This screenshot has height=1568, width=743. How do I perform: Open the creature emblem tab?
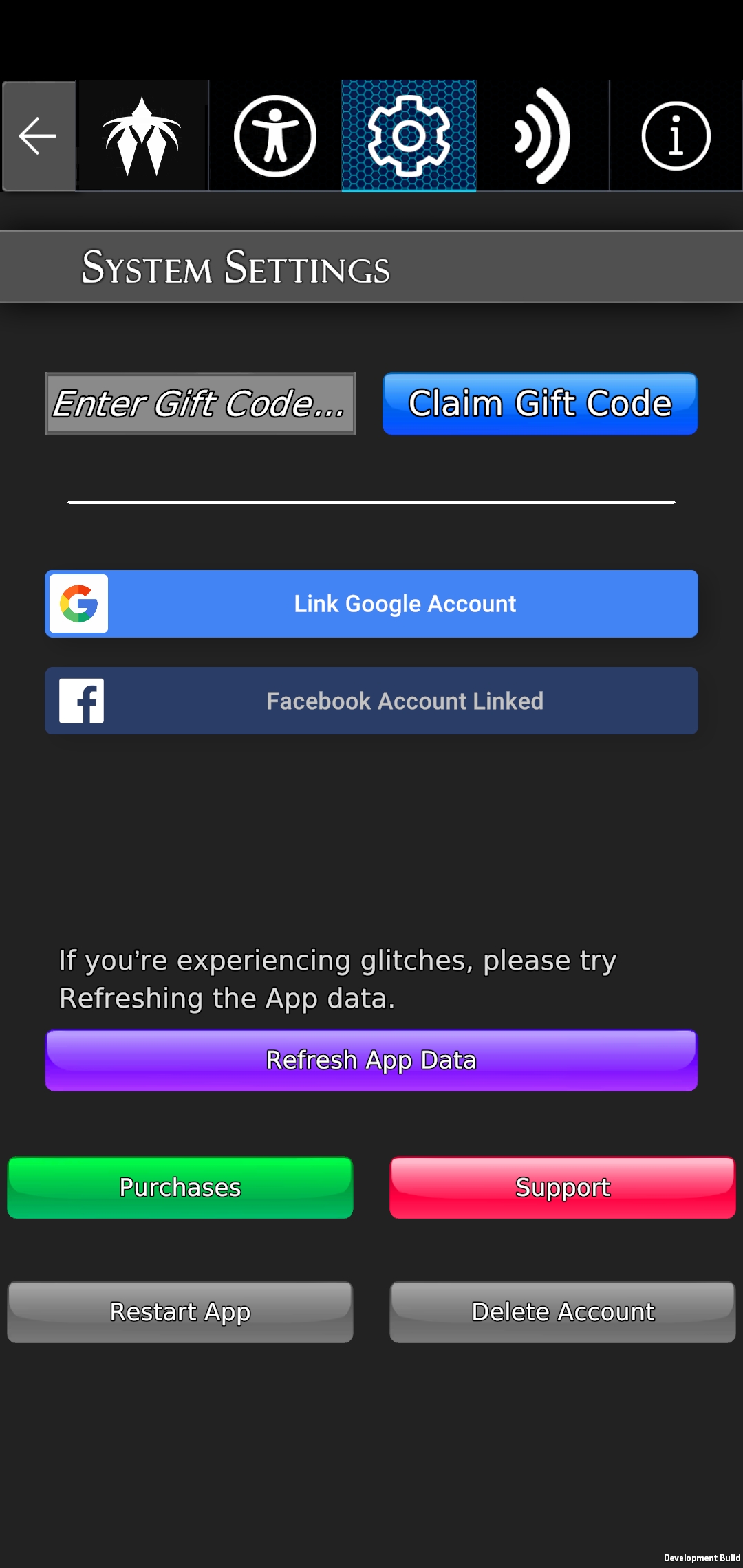142,135
